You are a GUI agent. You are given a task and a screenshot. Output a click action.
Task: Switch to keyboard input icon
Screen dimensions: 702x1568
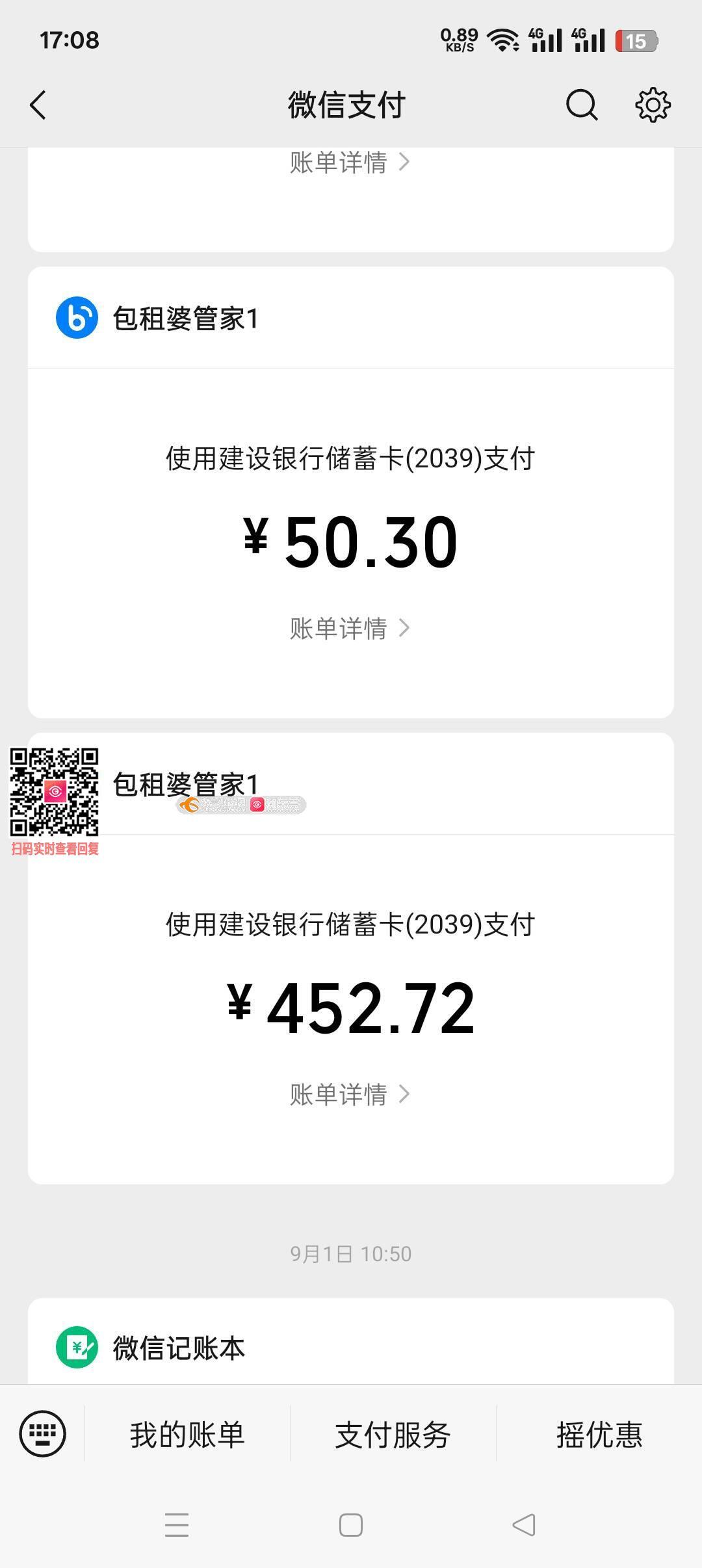(x=43, y=1433)
